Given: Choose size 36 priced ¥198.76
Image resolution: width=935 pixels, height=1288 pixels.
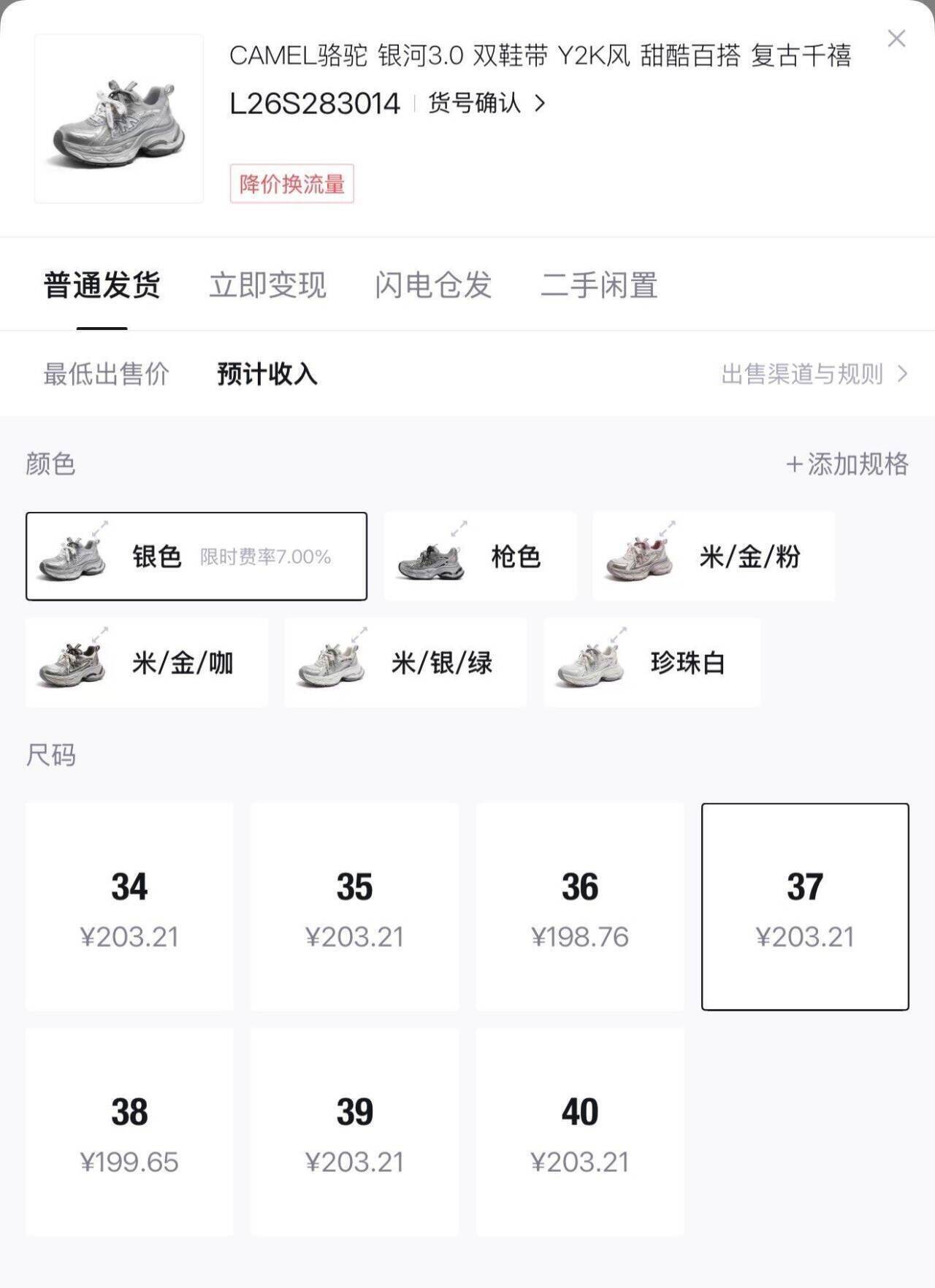Looking at the screenshot, I should coord(579,907).
